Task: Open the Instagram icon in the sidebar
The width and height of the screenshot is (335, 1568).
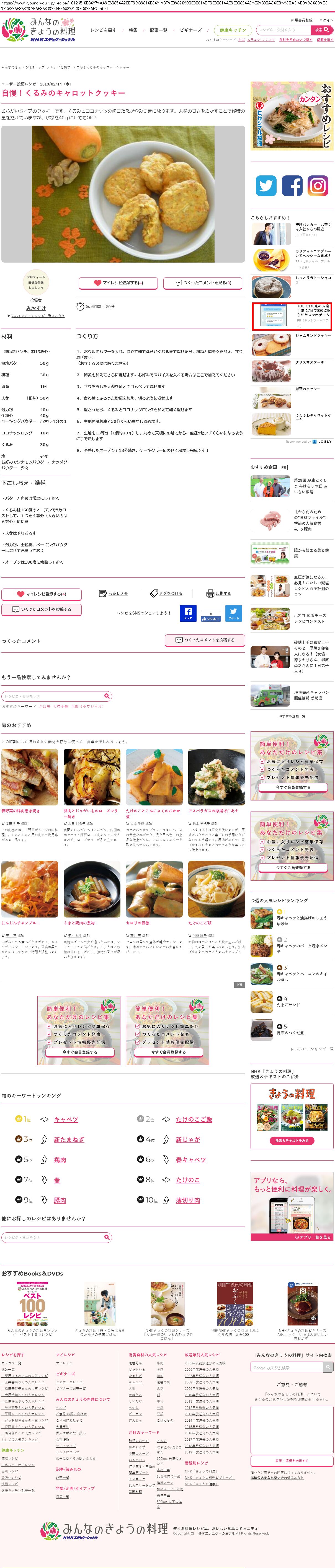Action: pos(317,186)
